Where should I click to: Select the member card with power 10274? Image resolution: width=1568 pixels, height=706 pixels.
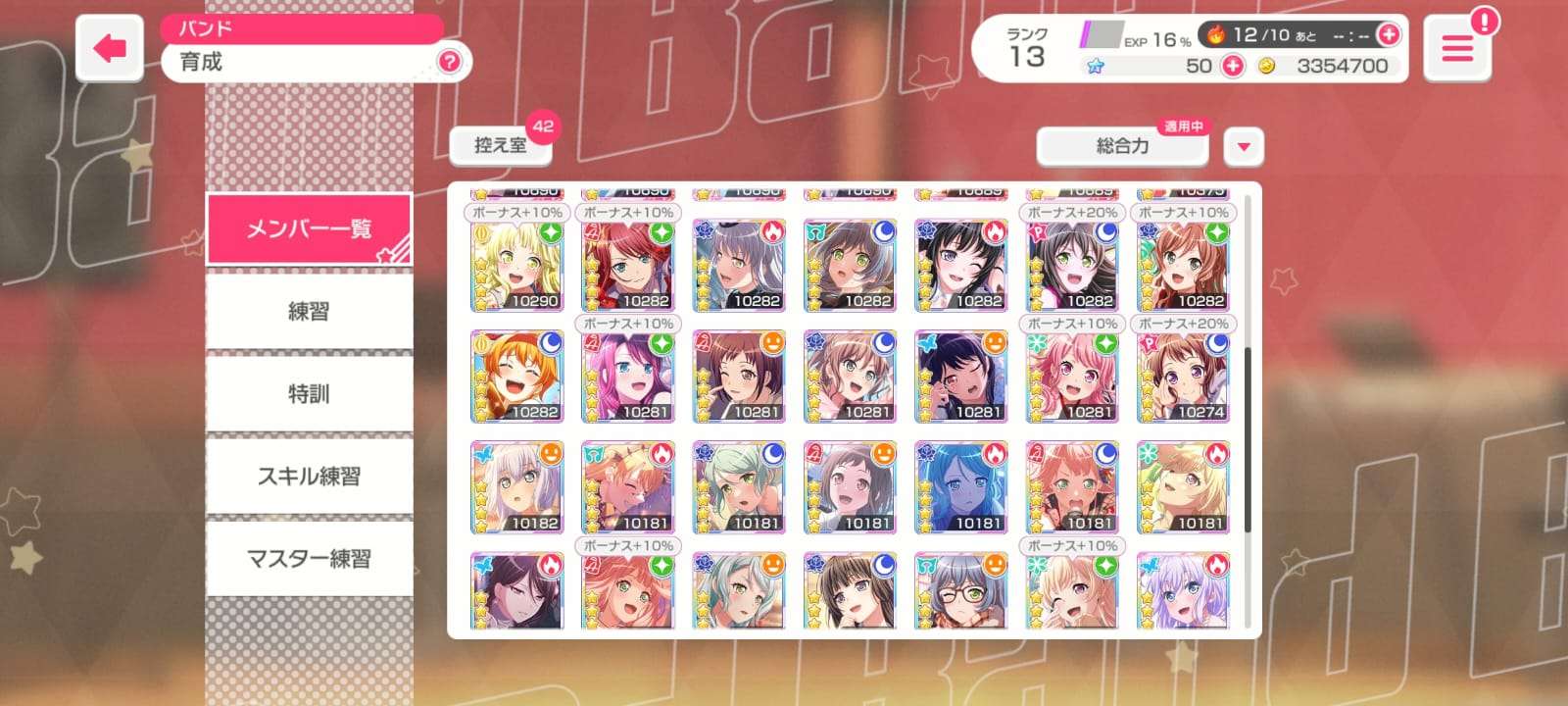1183,377
